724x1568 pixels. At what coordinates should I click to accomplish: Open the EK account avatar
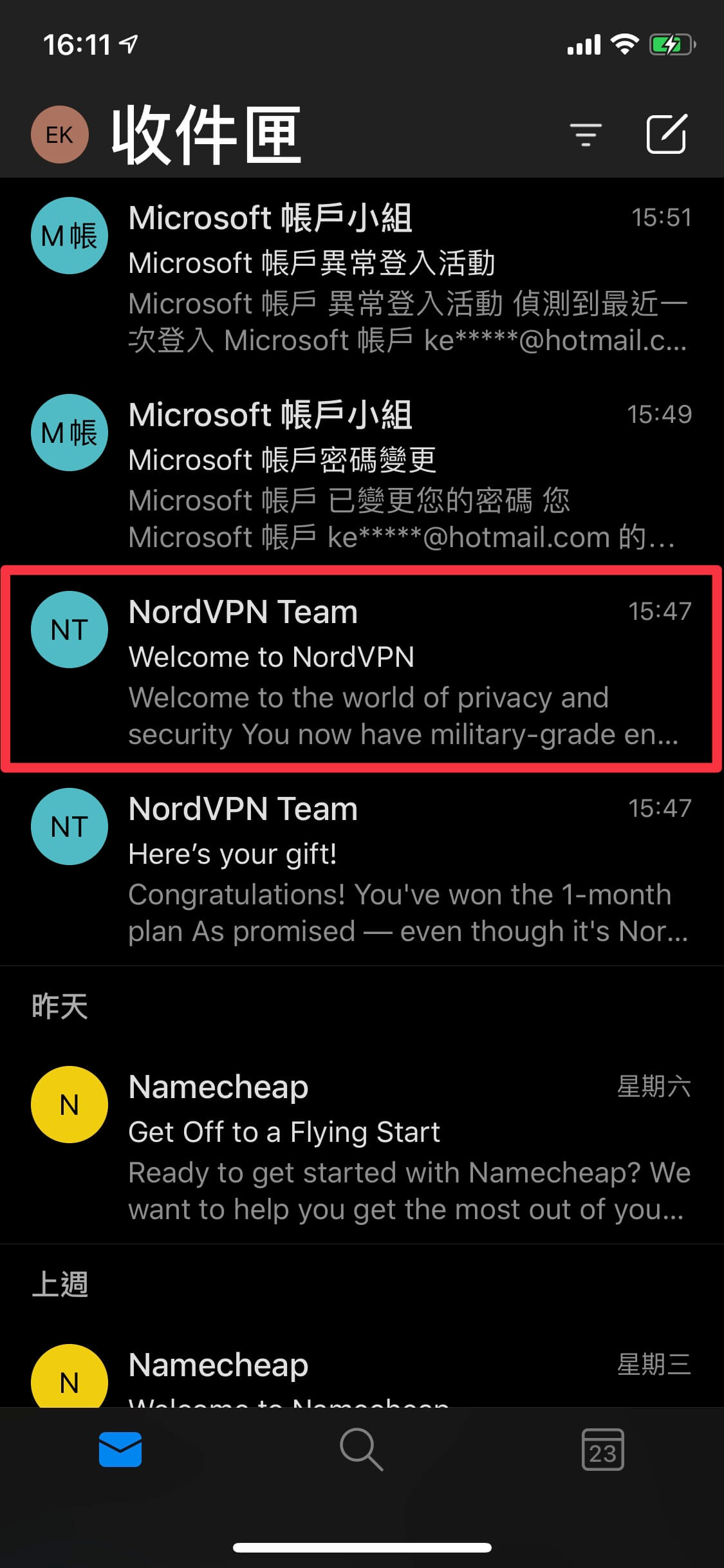(59, 135)
